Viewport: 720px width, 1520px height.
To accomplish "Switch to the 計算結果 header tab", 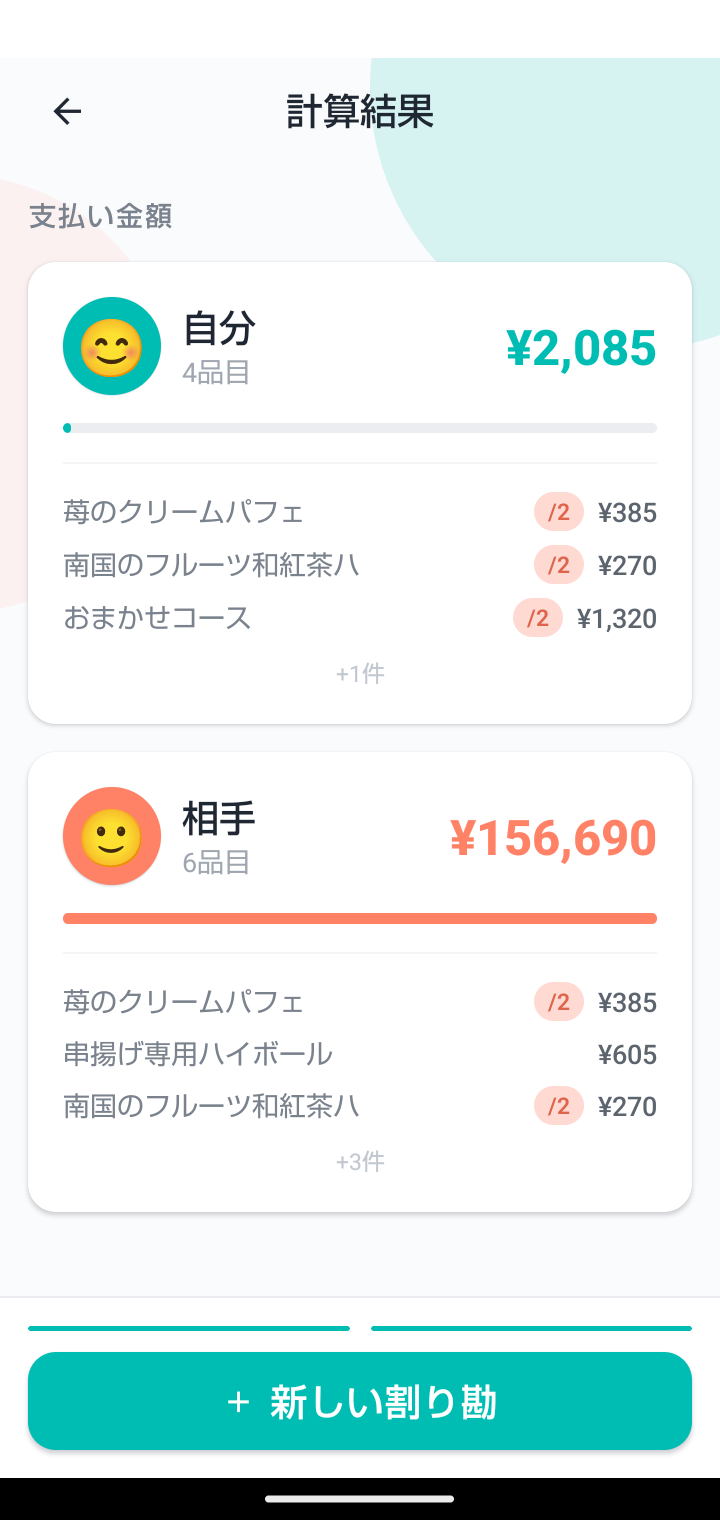I will click(x=360, y=110).
